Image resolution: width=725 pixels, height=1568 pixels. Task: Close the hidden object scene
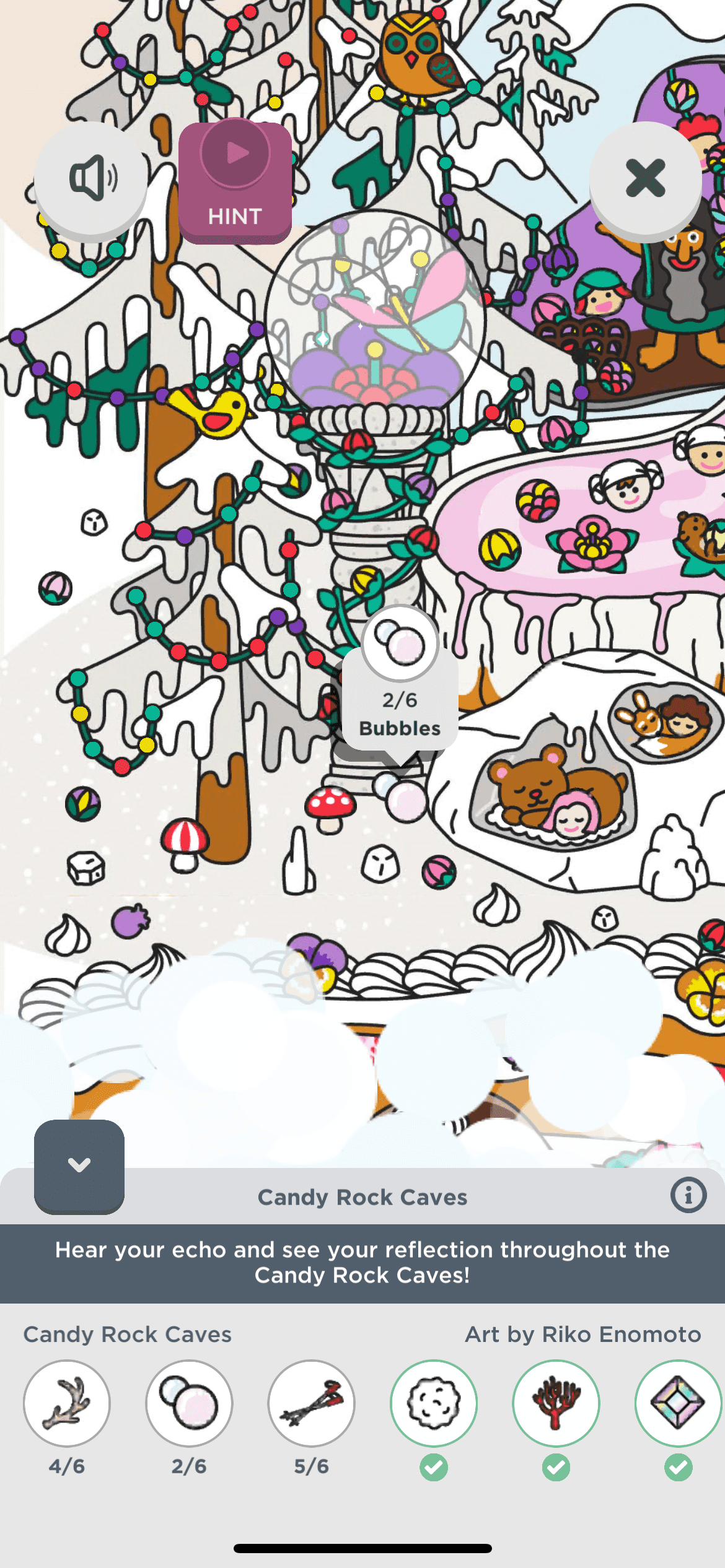pyautogui.click(x=645, y=179)
